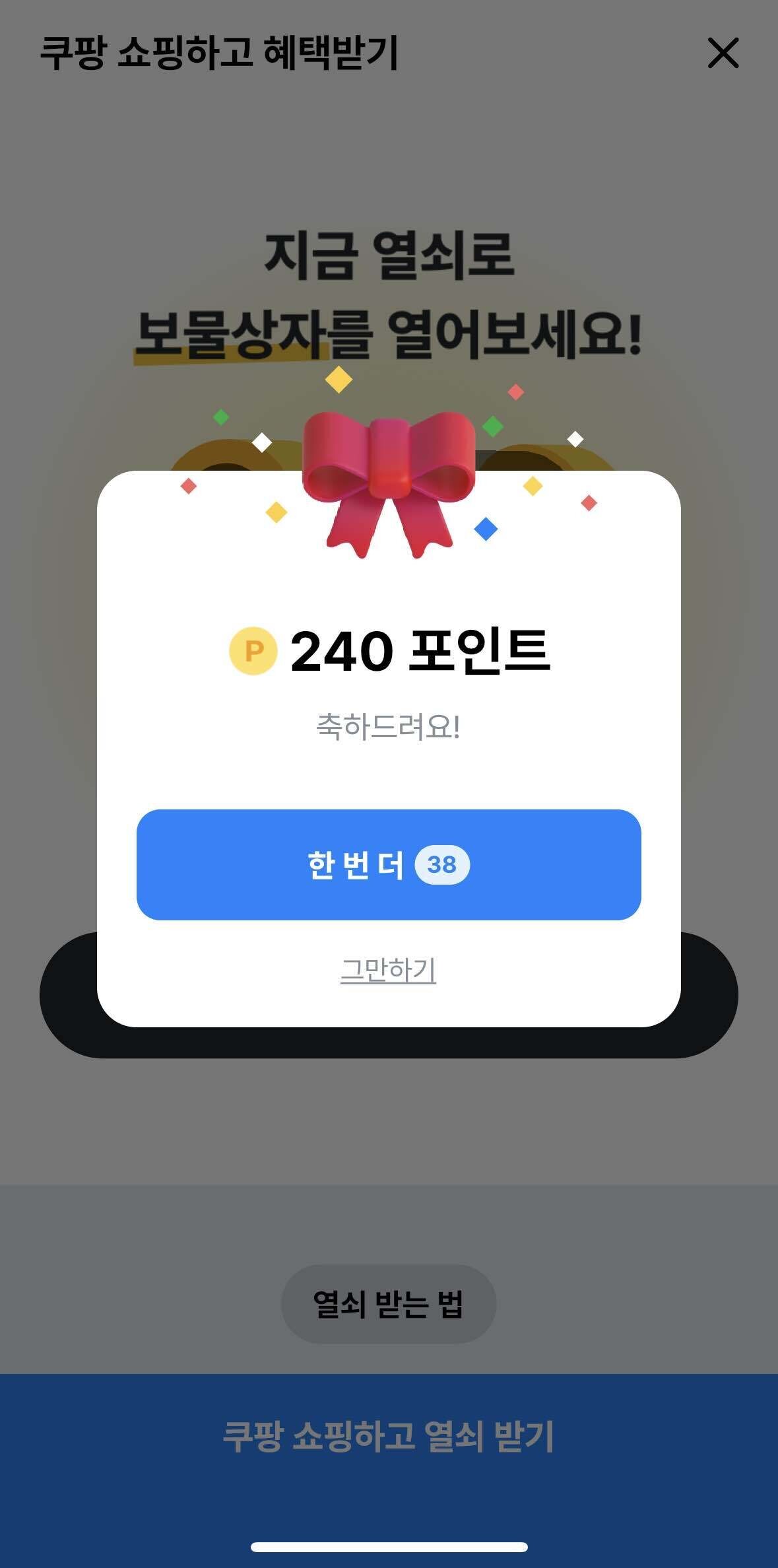Tap the key count badge showing 38
This screenshot has height=1568, width=778.
(443, 864)
